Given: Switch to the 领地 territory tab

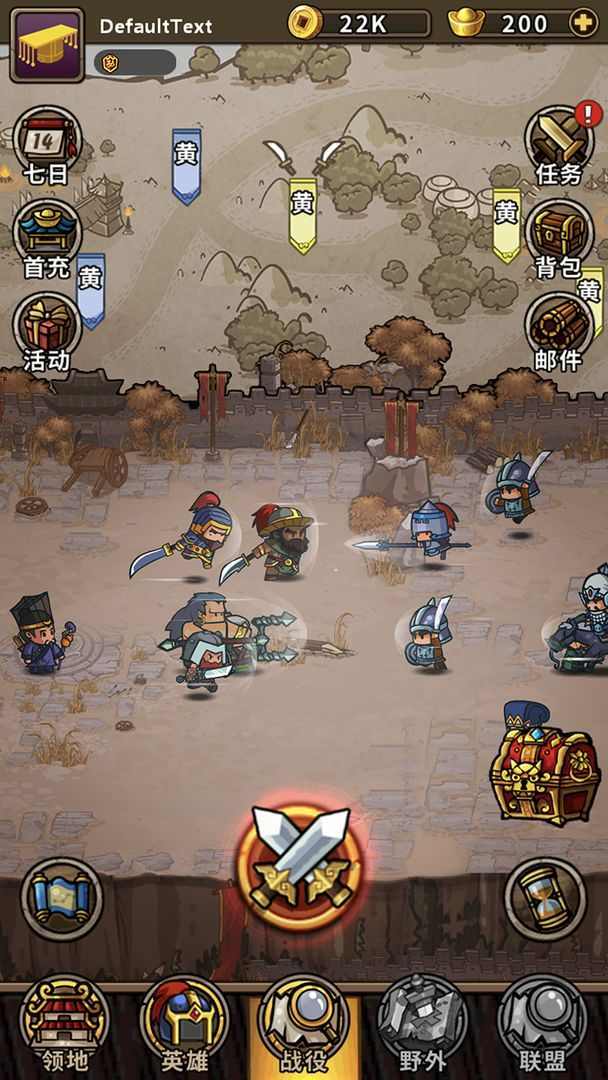Looking at the screenshot, I should point(65,1025).
